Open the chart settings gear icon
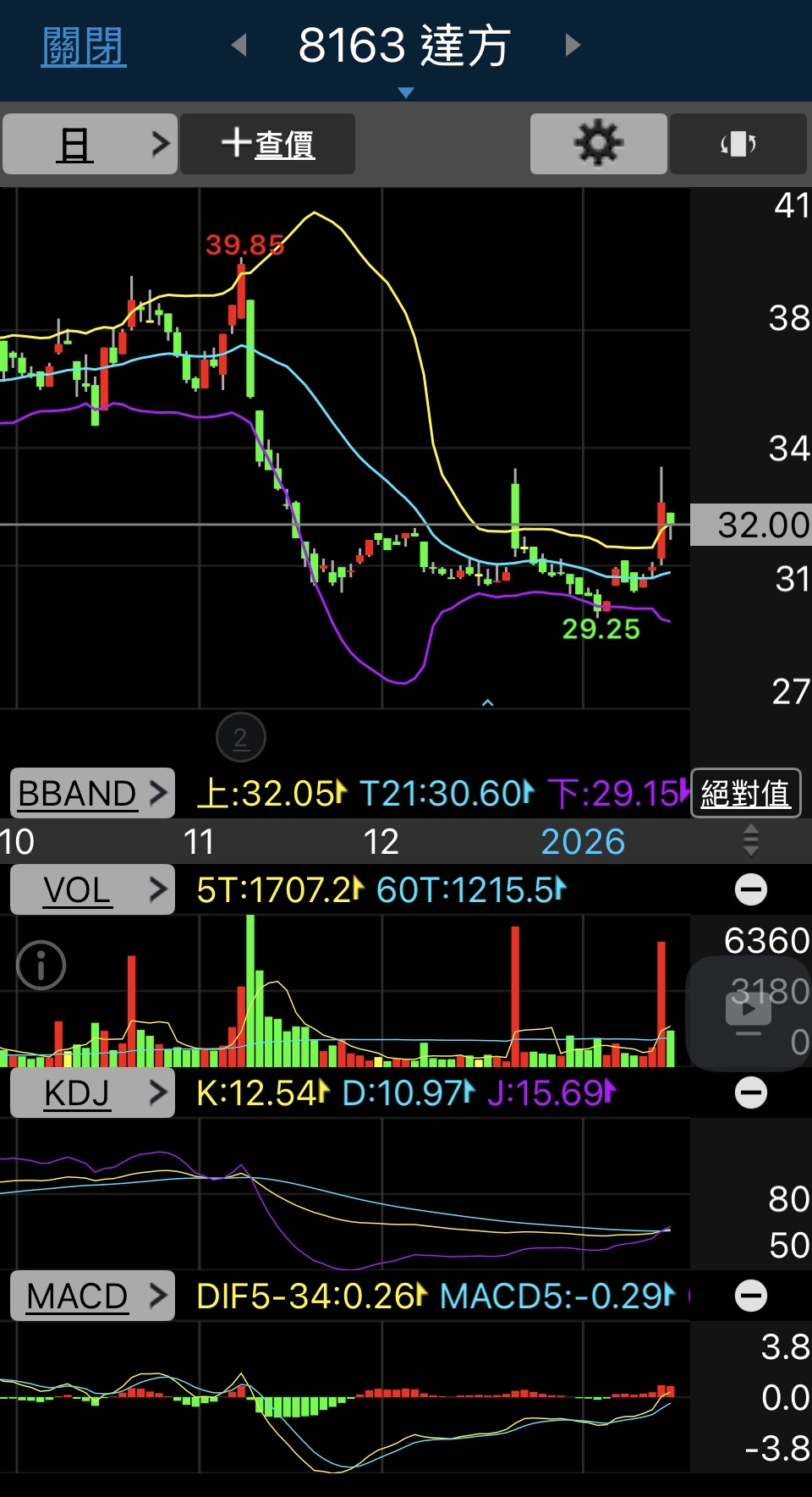The image size is (812, 1497). (598, 143)
